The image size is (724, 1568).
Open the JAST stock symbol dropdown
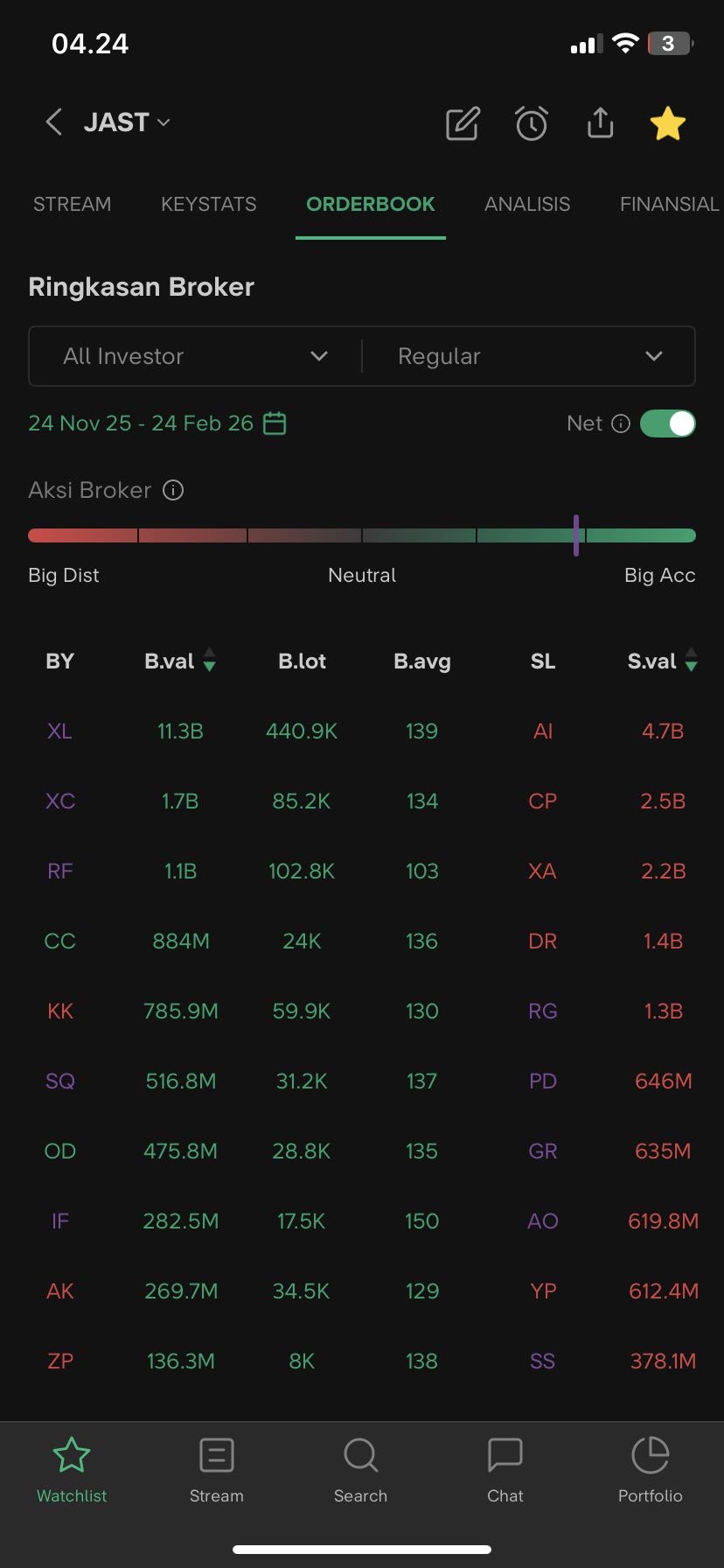127,122
